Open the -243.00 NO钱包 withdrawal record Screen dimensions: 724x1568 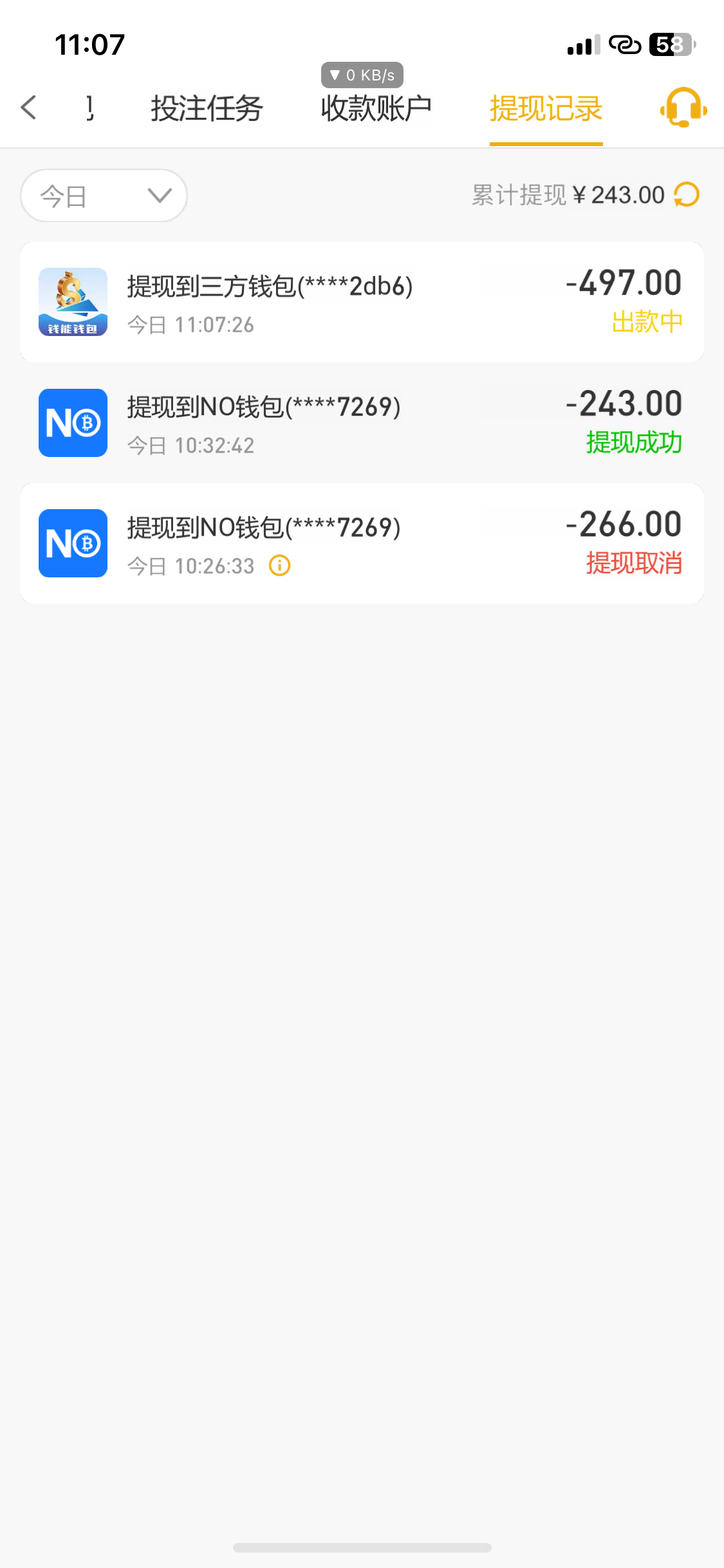click(361, 423)
